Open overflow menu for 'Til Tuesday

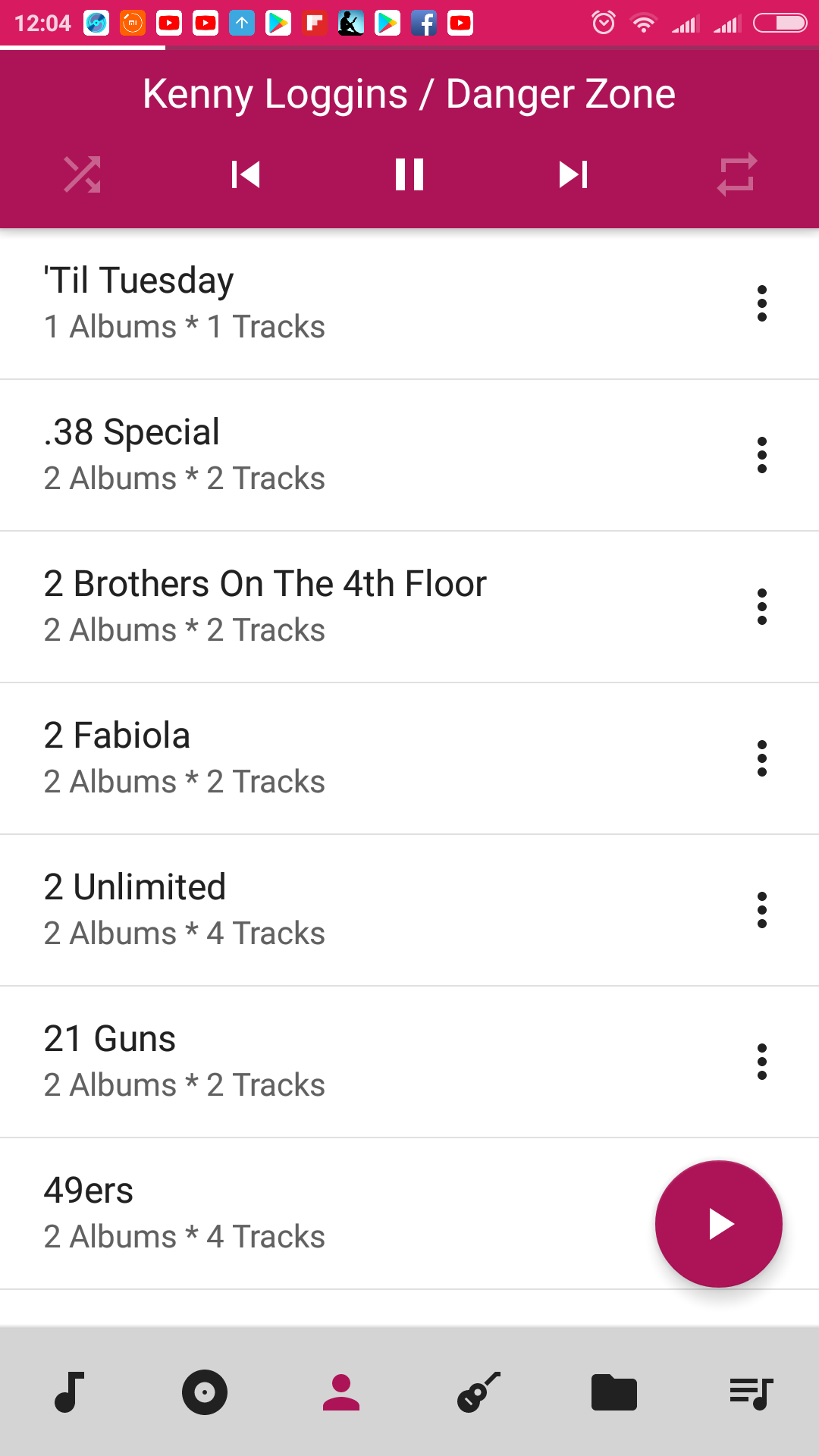[762, 303]
